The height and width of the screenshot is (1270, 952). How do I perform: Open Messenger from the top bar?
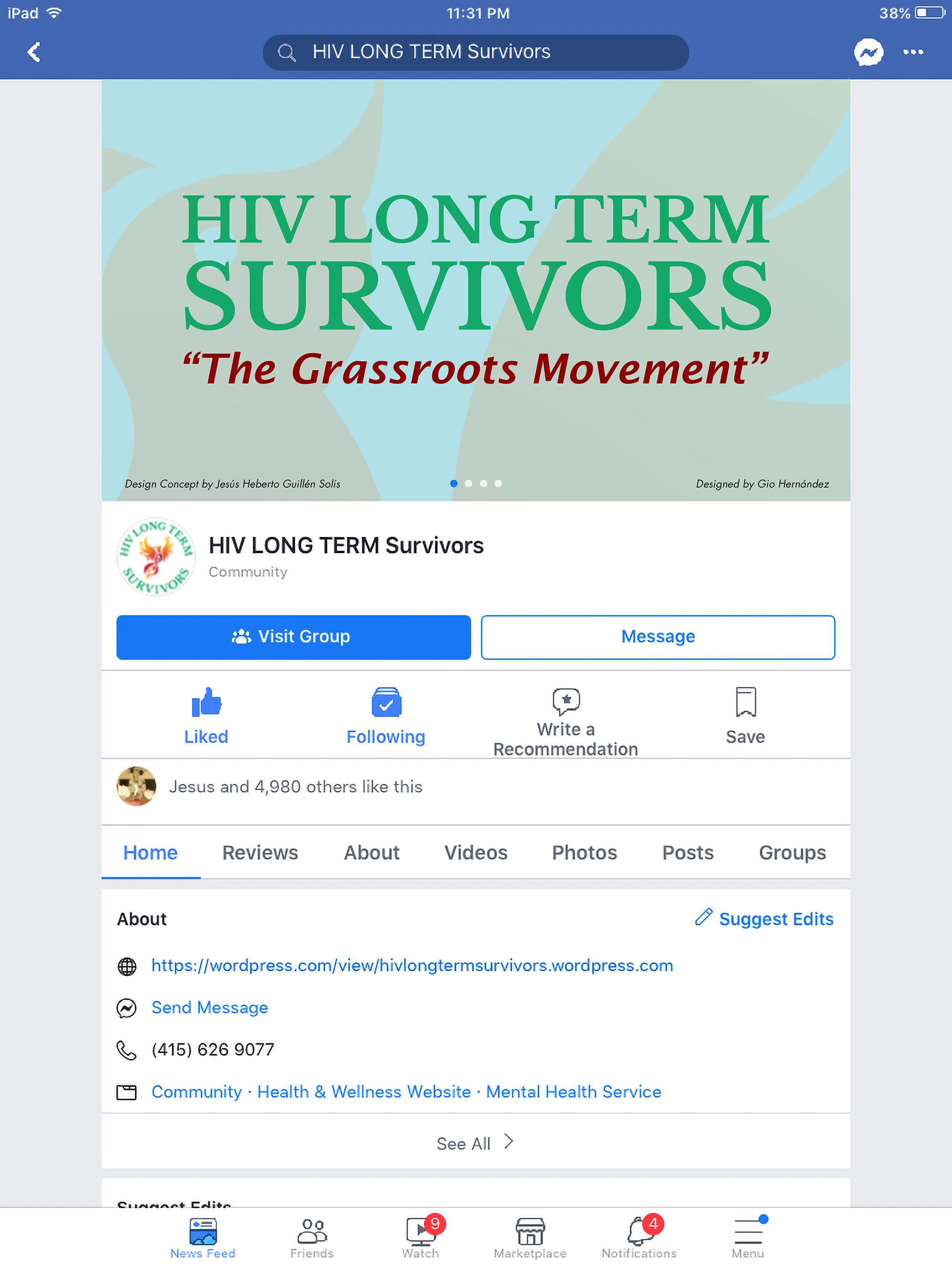tap(868, 52)
